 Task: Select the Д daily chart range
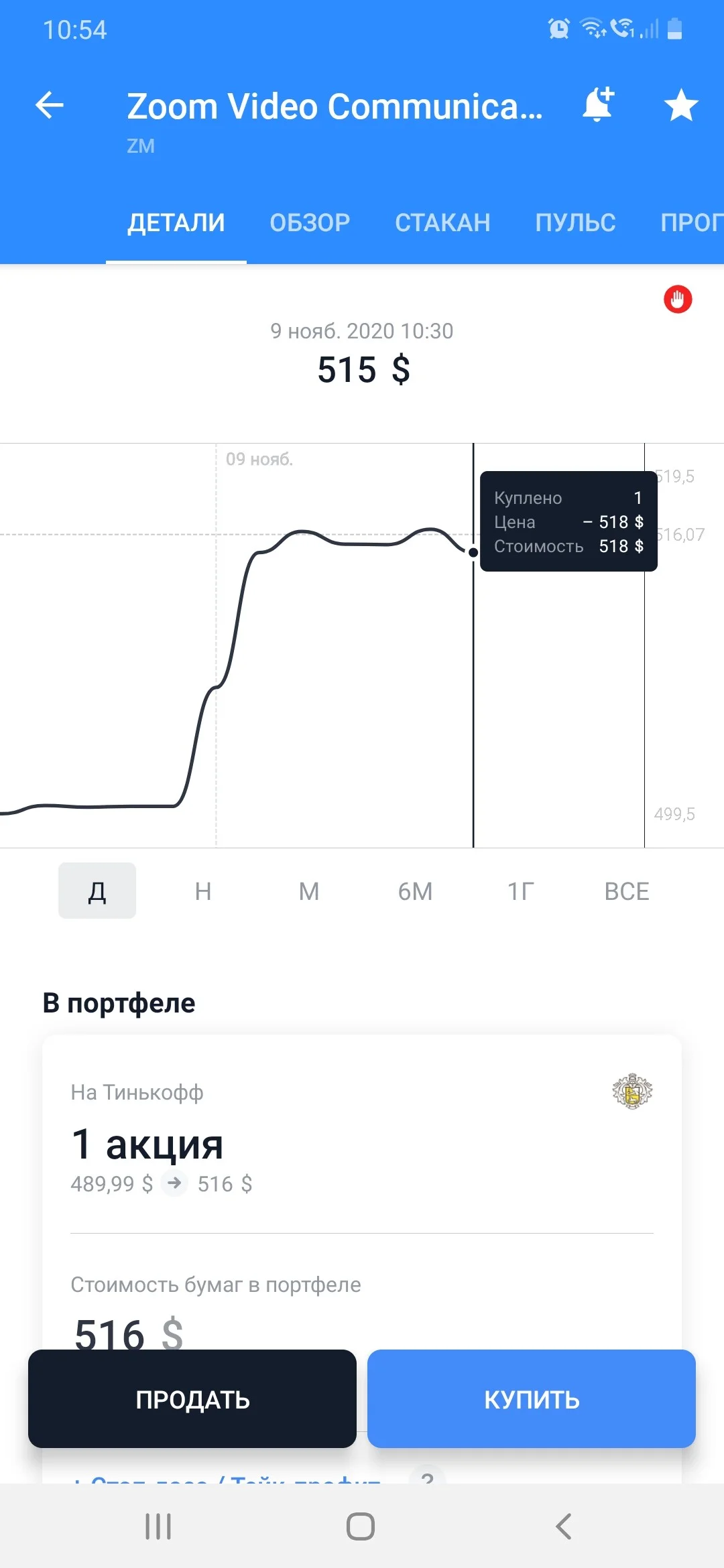(97, 891)
